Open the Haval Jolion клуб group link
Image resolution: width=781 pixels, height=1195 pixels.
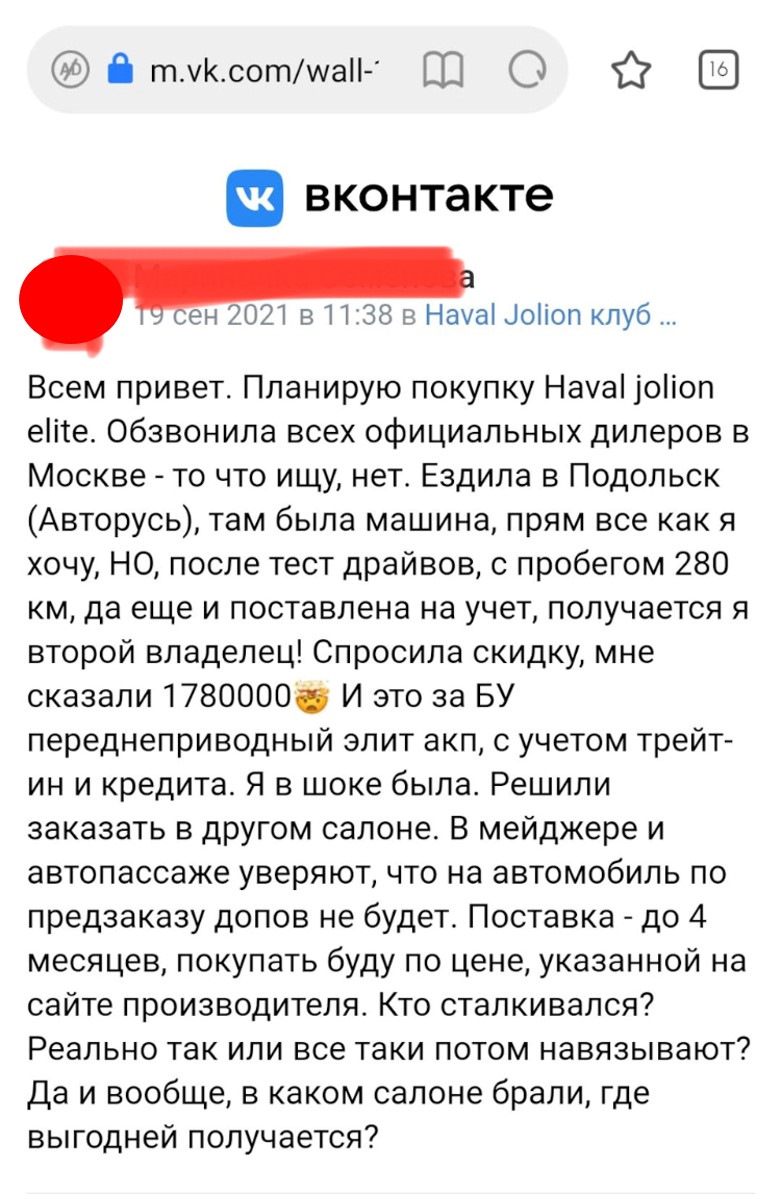coord(550,316)
